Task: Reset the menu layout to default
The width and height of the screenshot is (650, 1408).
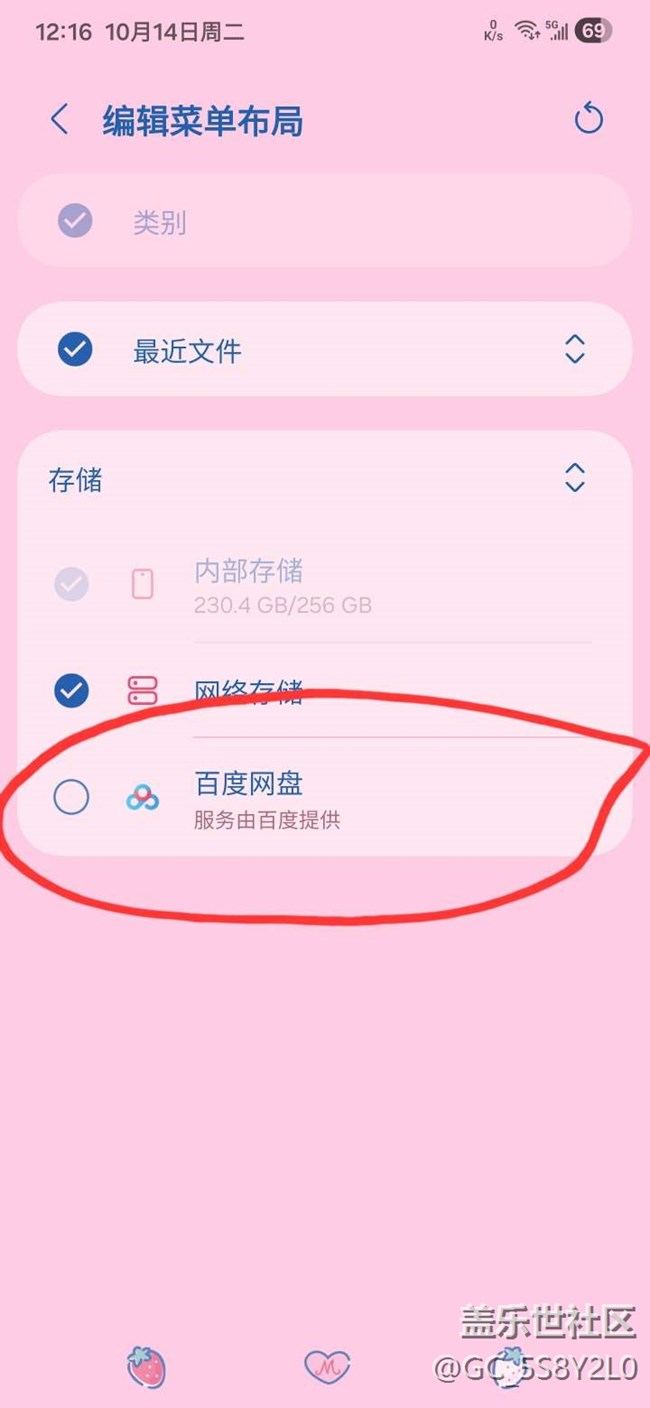Action: click(x=588, y=120)
